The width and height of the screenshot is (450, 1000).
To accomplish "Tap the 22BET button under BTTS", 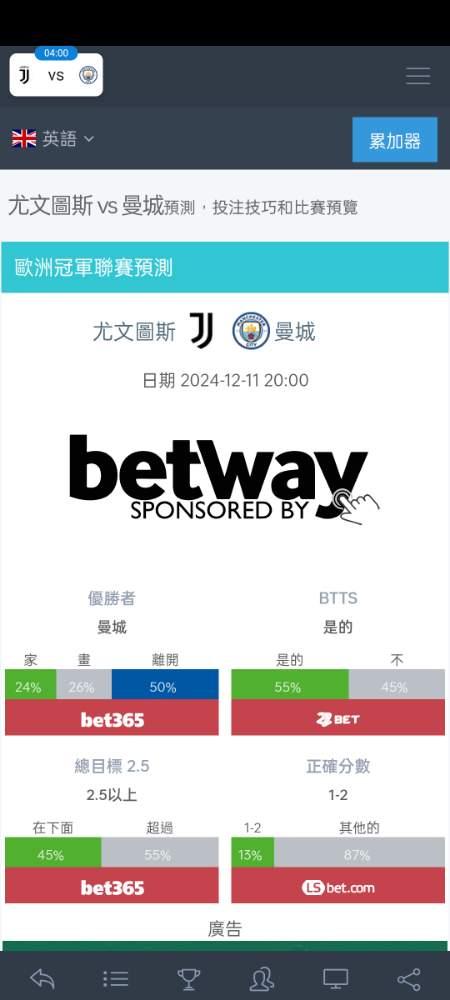I will [338, 718].
